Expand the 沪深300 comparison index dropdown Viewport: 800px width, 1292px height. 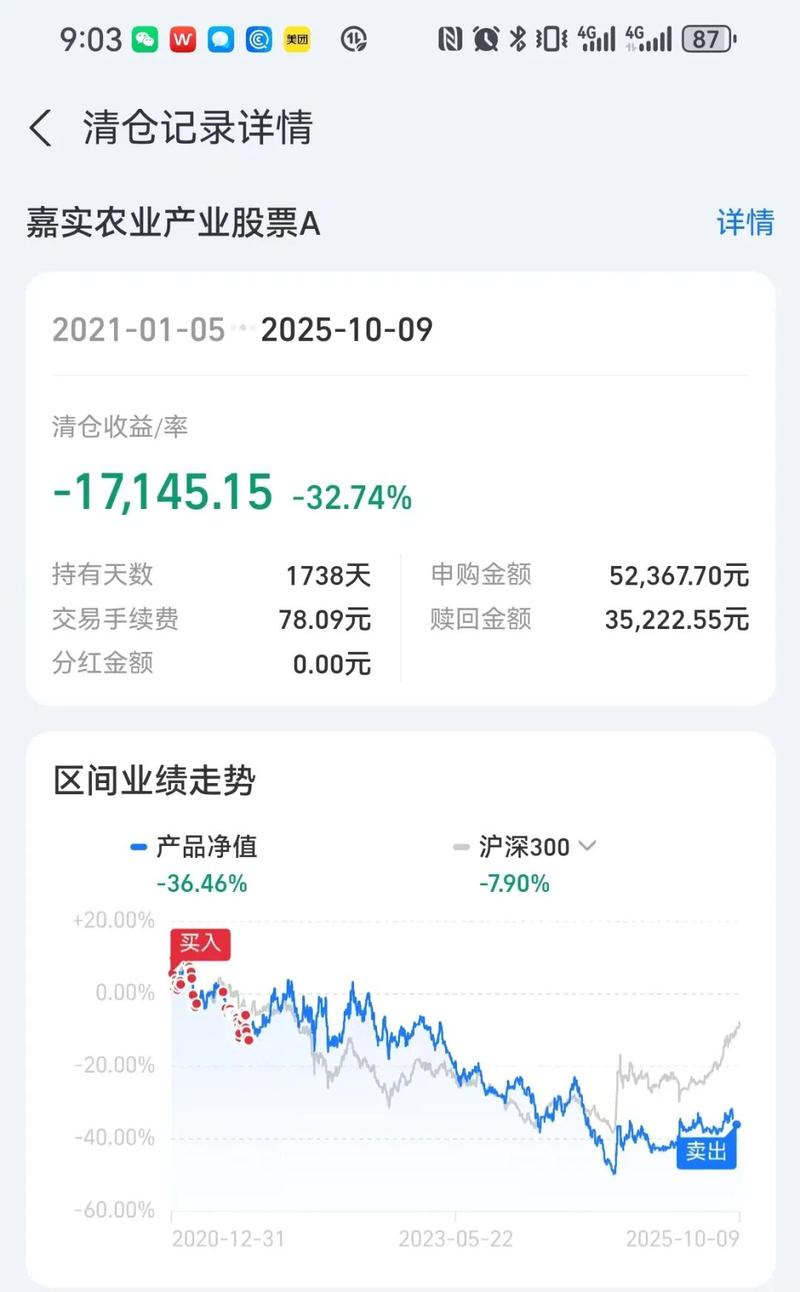tap(587, 847)
